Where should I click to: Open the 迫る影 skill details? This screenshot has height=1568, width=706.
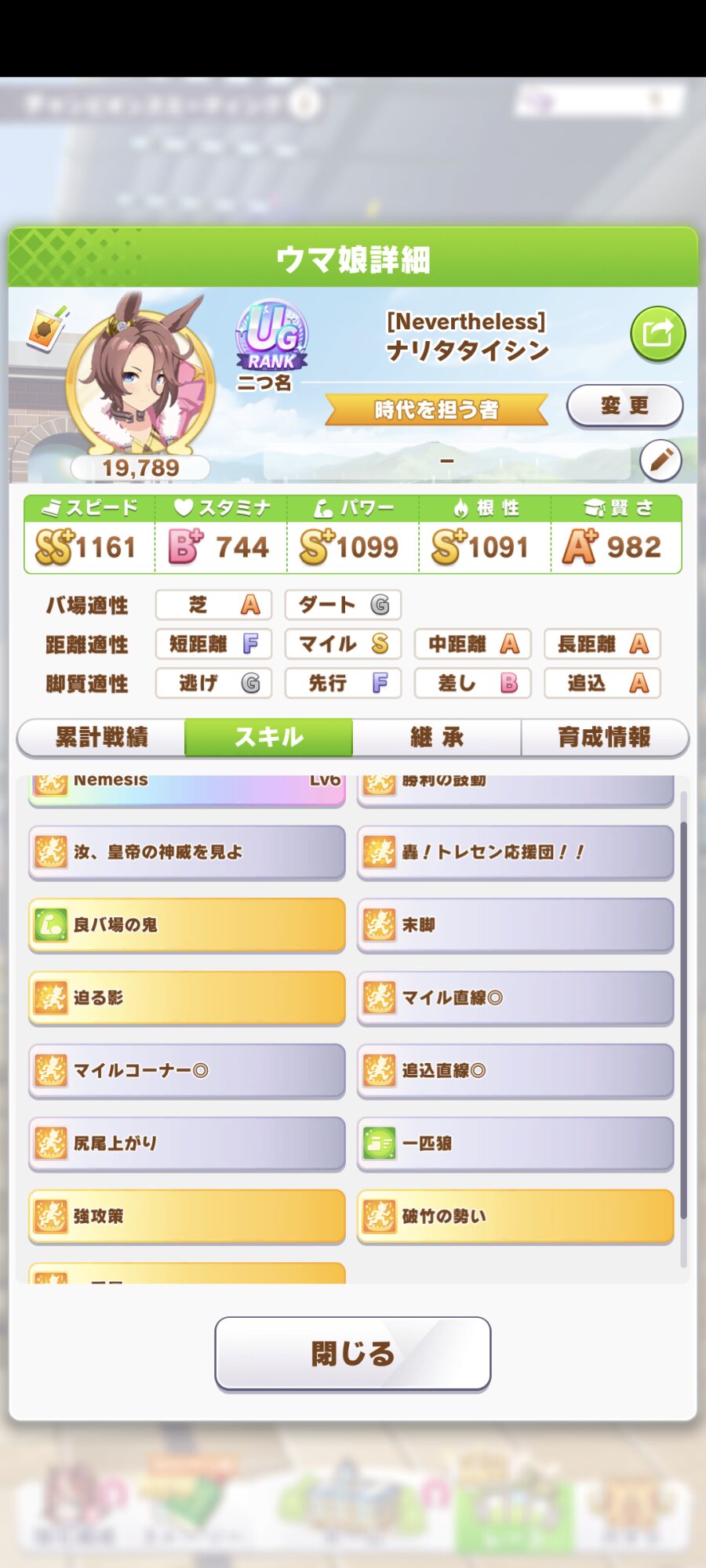pos(187,997)
